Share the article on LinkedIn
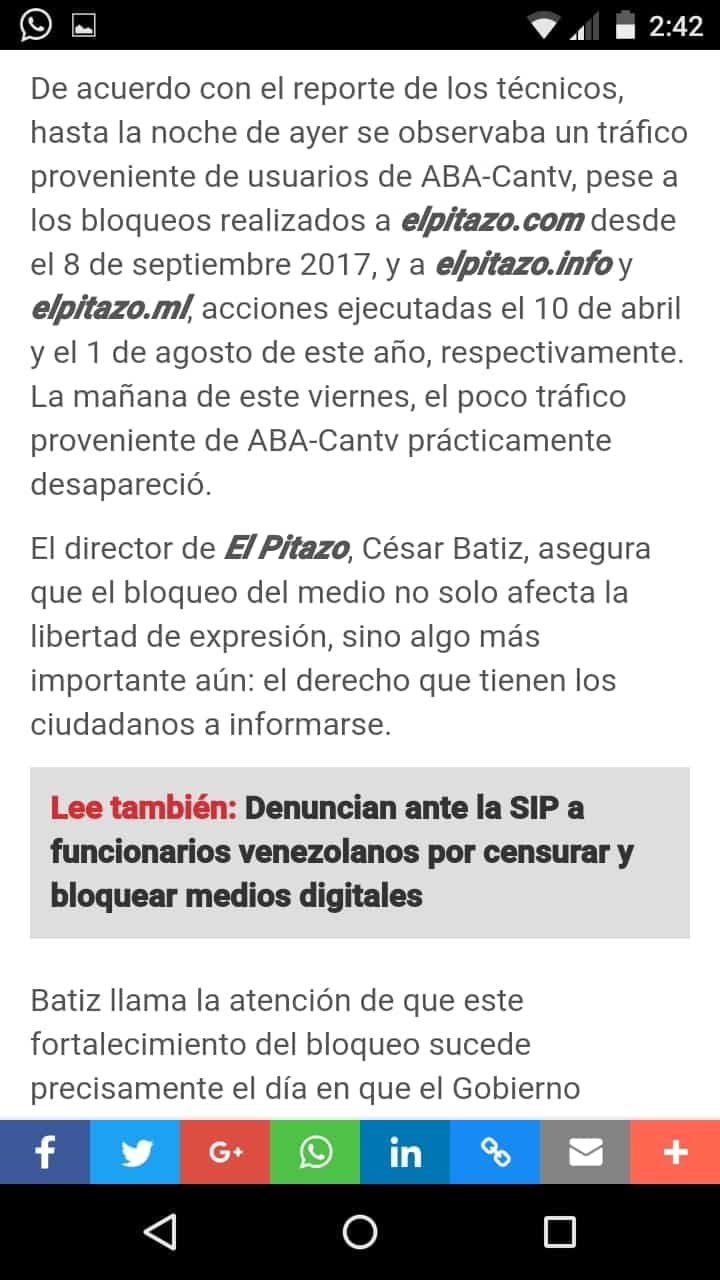This screenshot has height=1280, width=720. tap(405, 1152)
